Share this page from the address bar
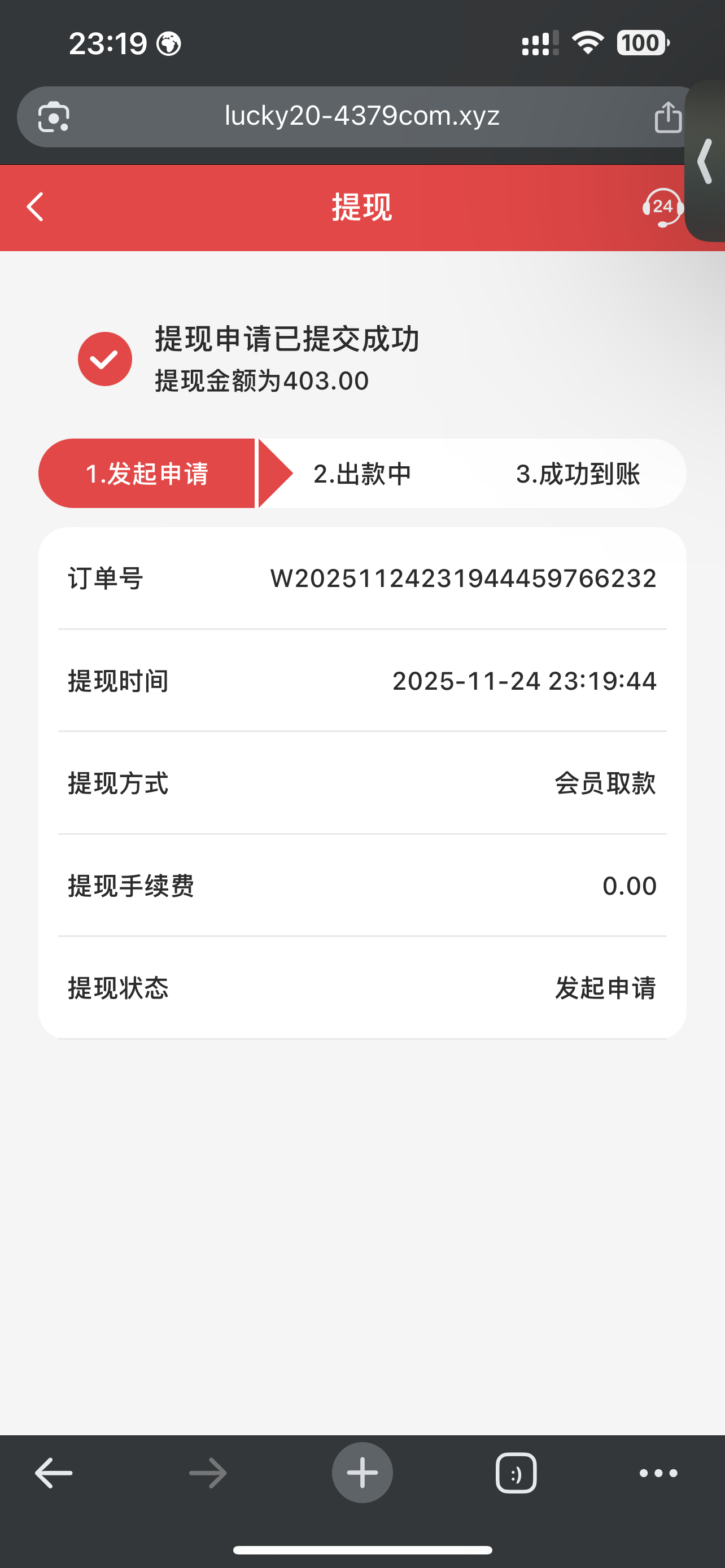The width and height of the screenshot is (725, 1568). [667, 117]
